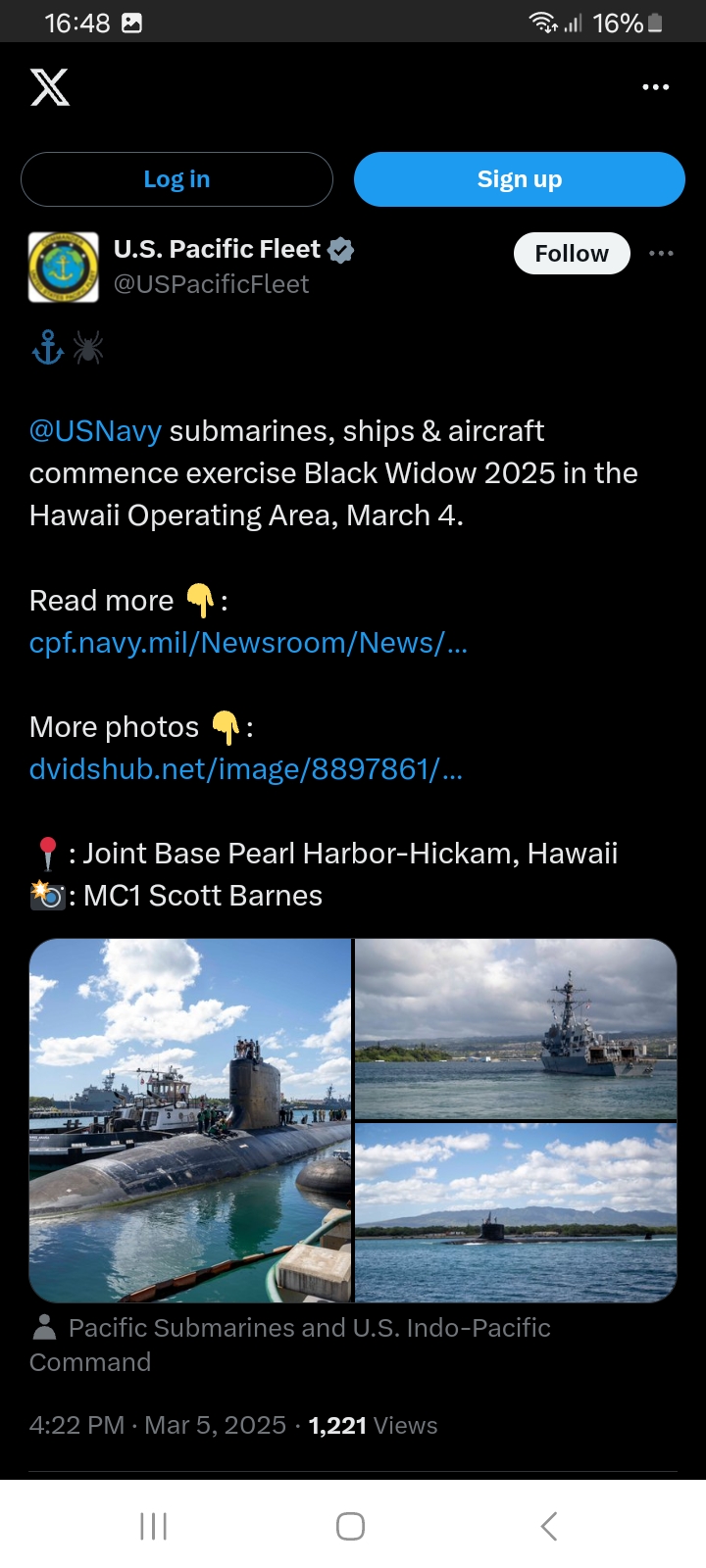This screenshot has height=1568, width=706.
Task: View the submarine near mountains photo
Action: [x=516, y=1213]
